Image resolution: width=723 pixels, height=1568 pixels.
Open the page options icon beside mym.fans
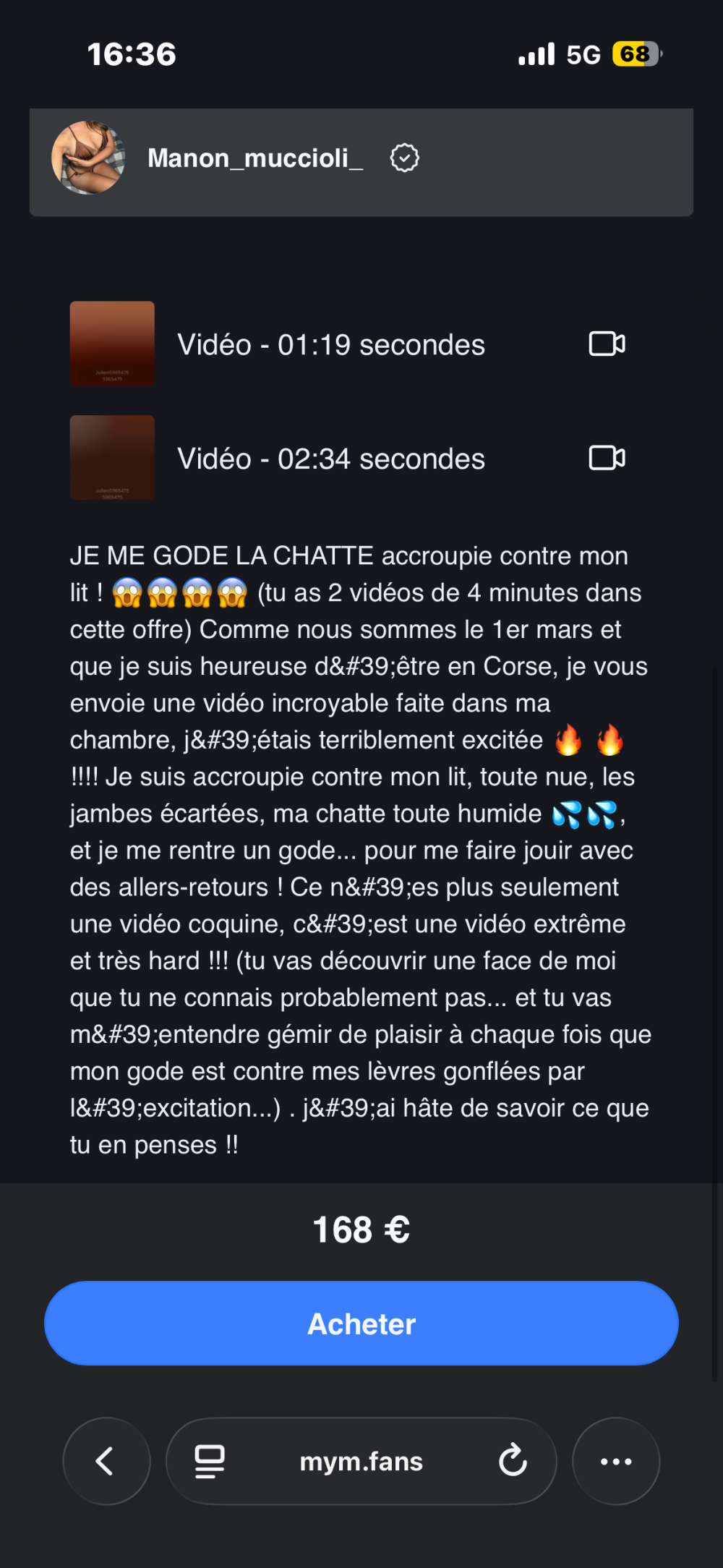pyautogui.click(x=210, y=1461)
